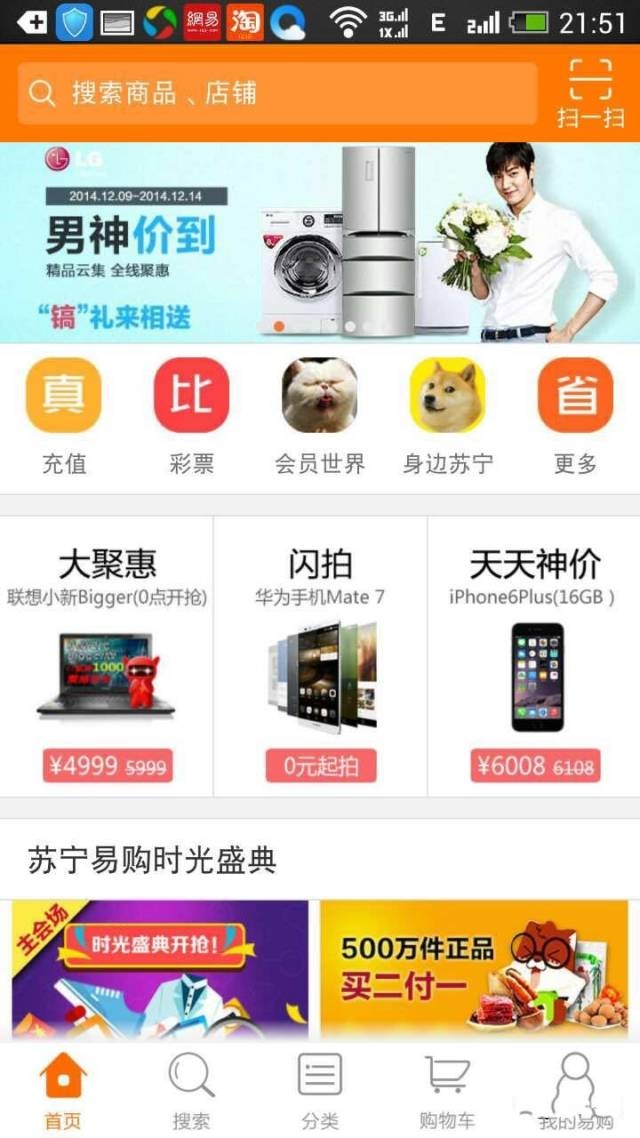Image resolution: width=640 pixels, height=1138 pixels.
Task: Go to the 我的易购 account tab
Action: coord(575,1091)
